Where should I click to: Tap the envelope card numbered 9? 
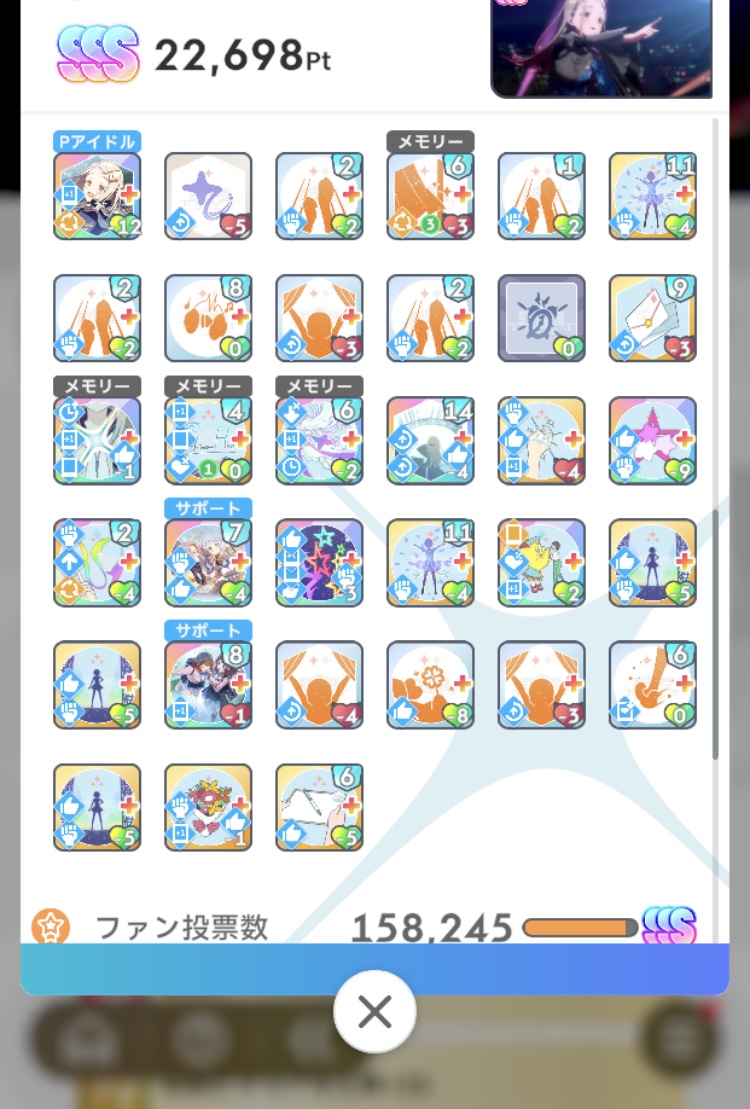pyautogui.click(x=653, y=319)
